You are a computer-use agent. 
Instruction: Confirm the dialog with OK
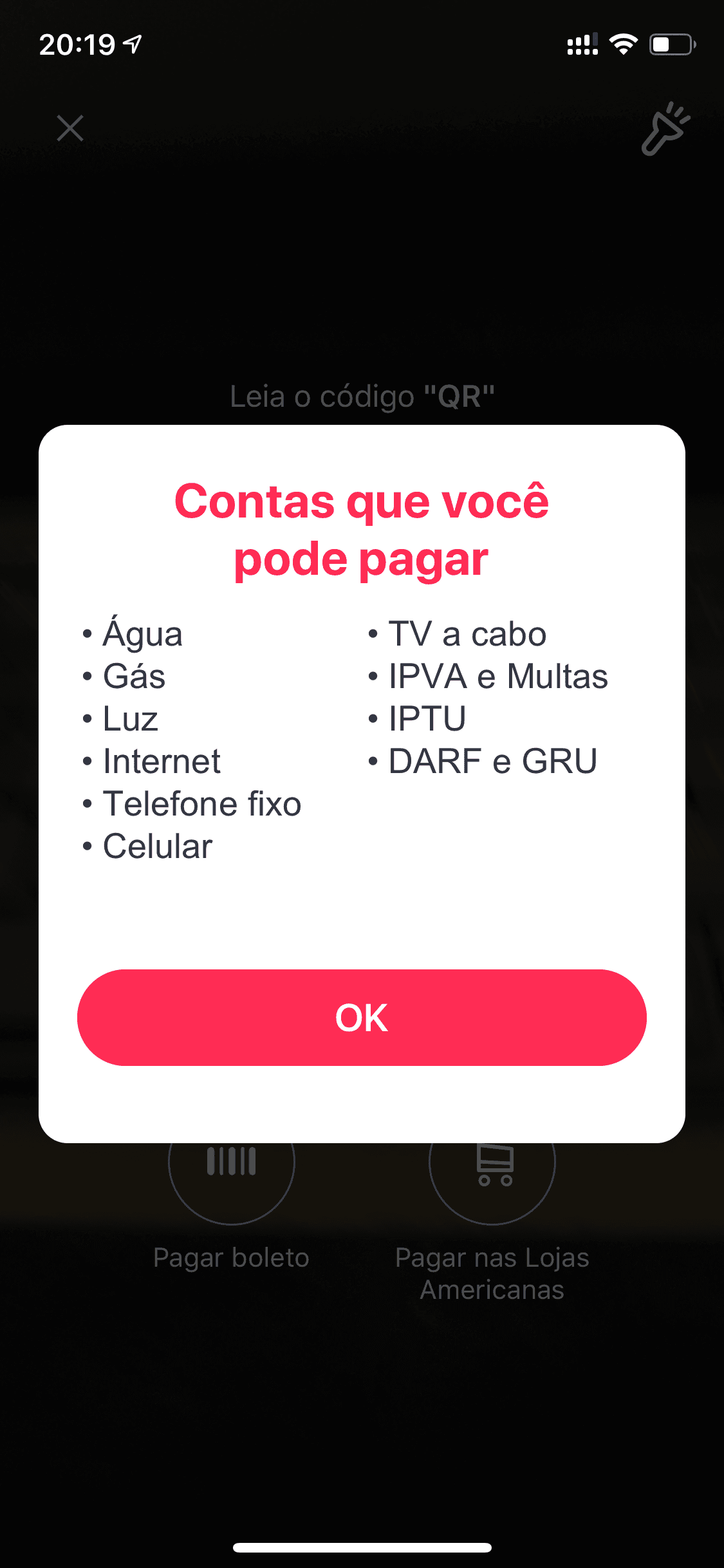[x=362, y=1018]
